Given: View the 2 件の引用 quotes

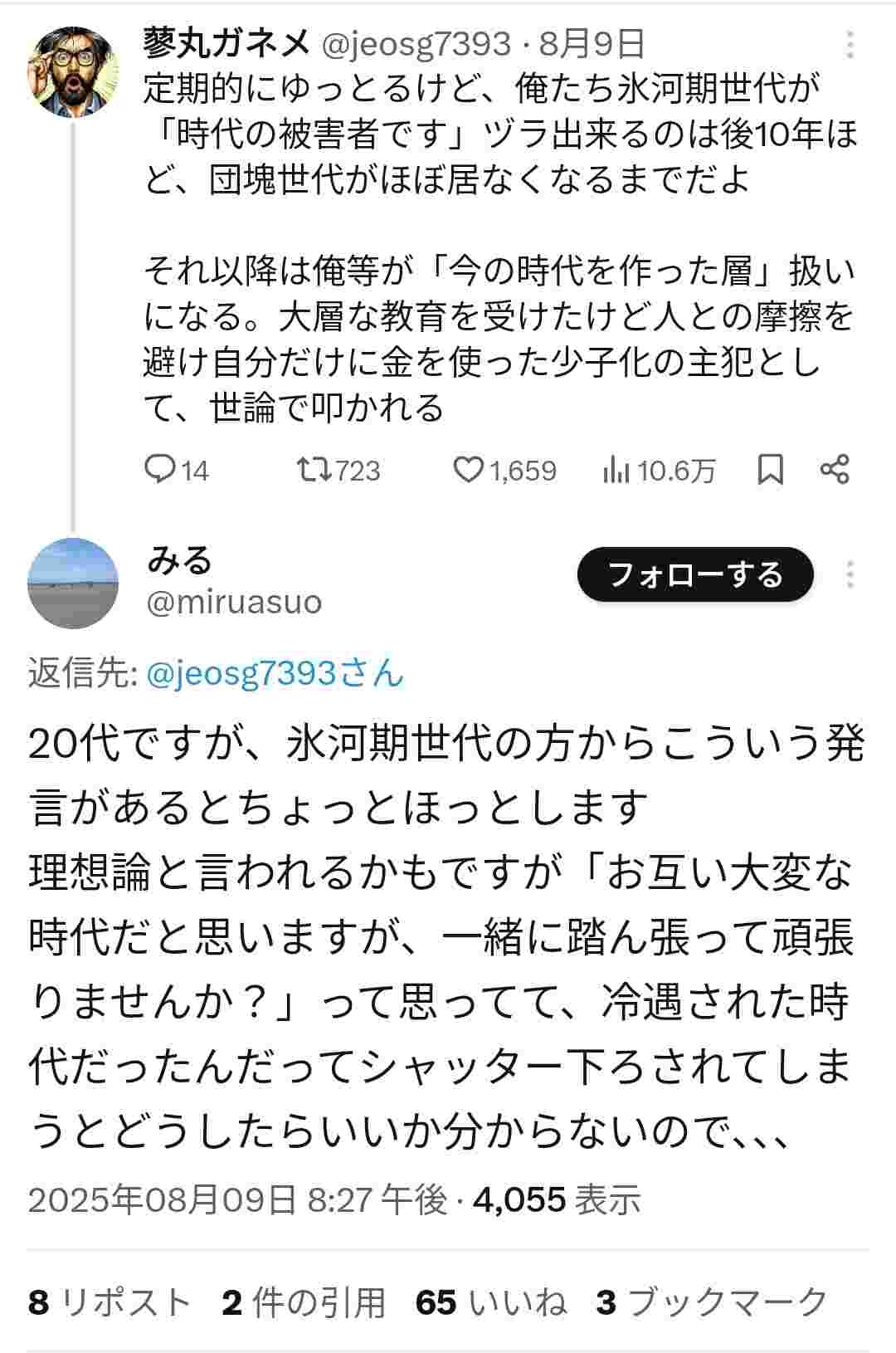Looking at the screenshot, I should pyautogui.click(x=304, y=1302).
